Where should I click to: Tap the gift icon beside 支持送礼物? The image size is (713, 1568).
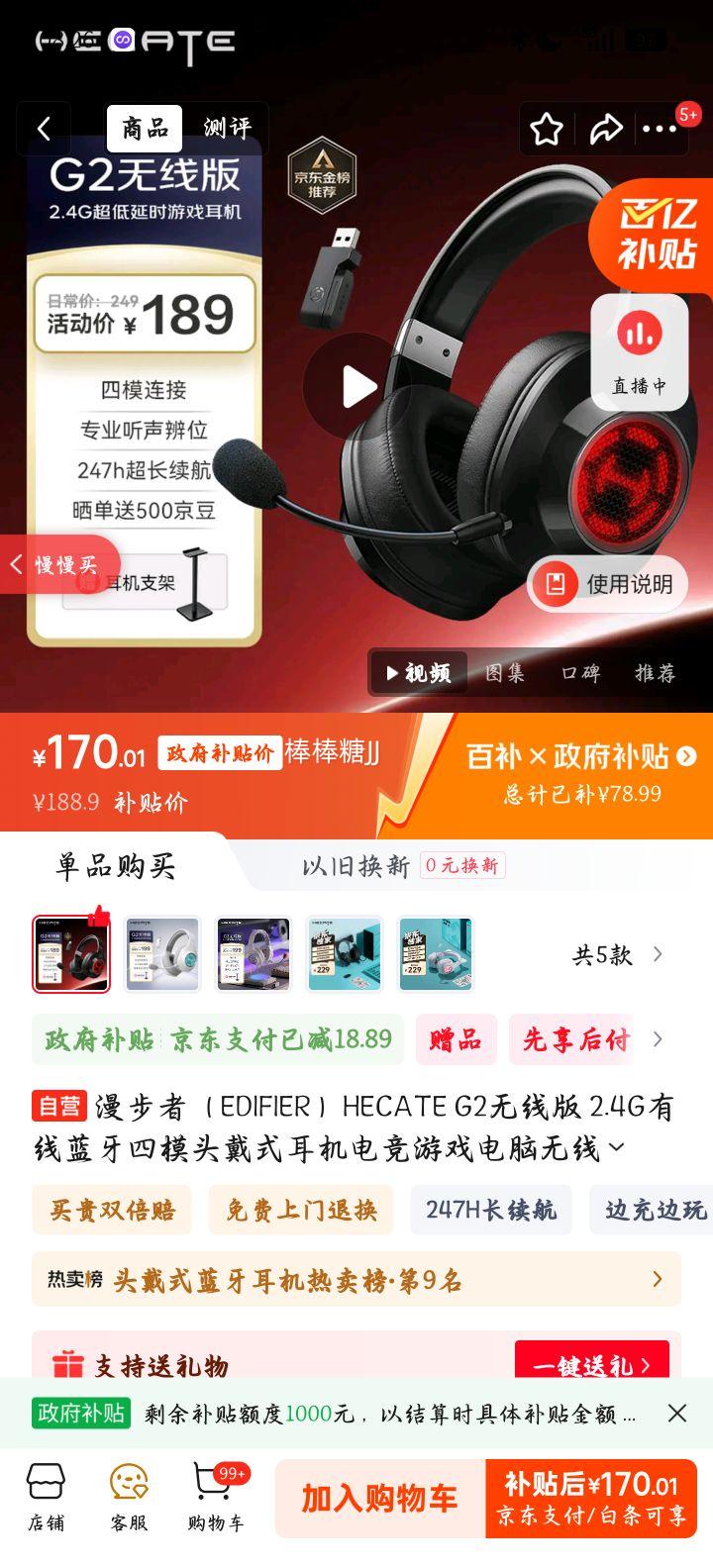(x=68, y=1363)
